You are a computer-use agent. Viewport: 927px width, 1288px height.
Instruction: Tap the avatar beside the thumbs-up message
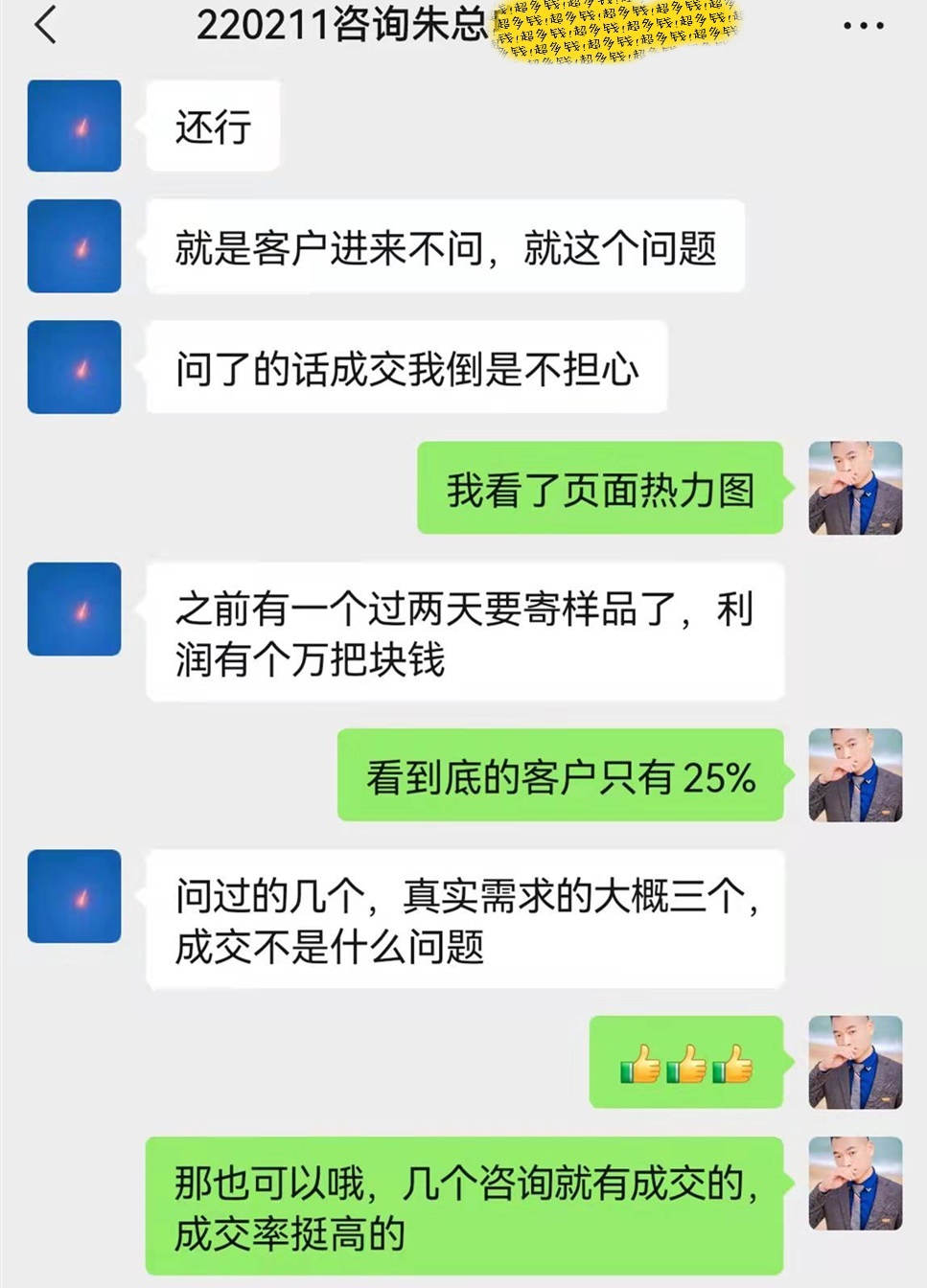coord(855,1063)
